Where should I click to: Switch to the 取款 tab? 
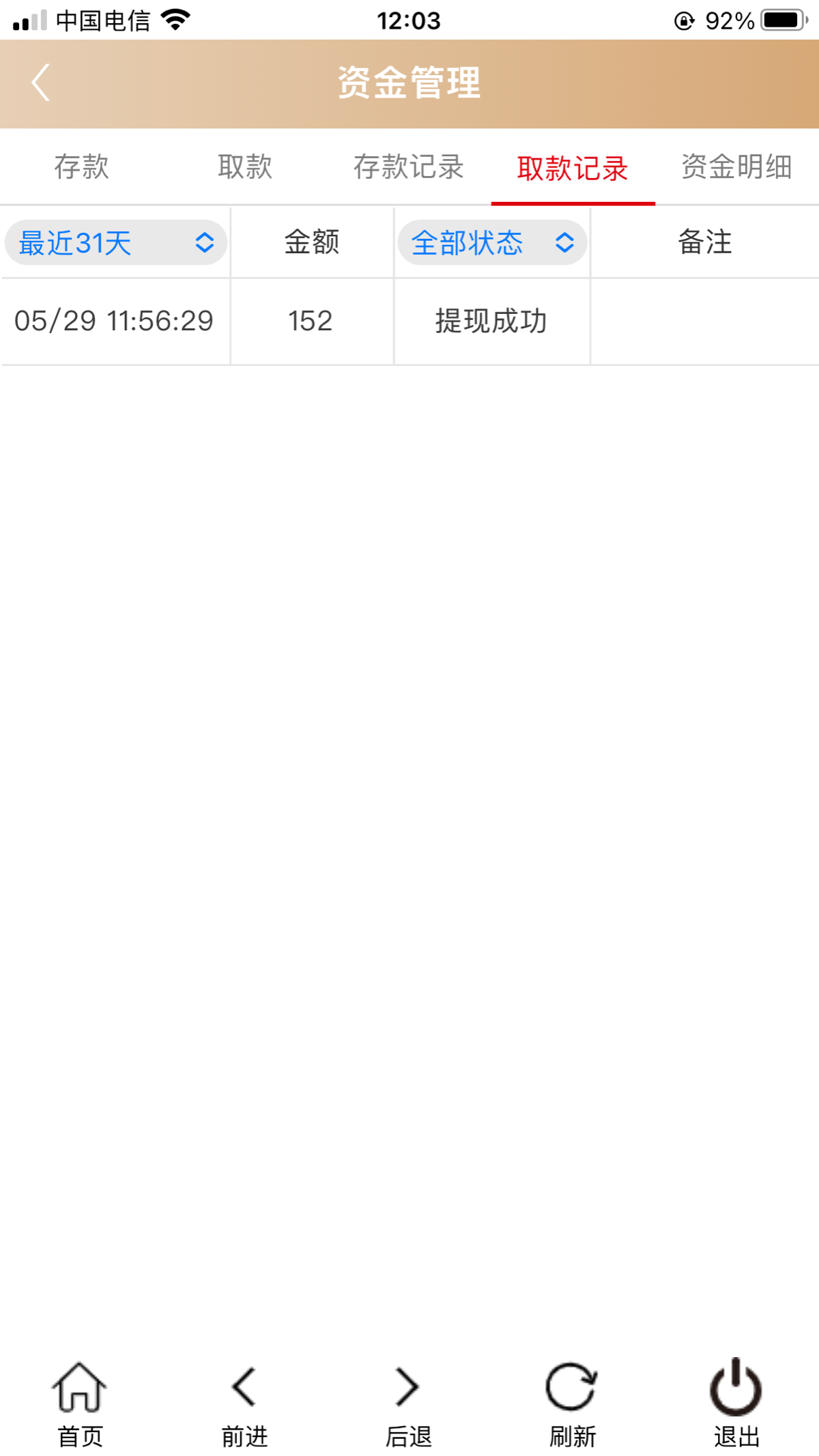[245, 167]
